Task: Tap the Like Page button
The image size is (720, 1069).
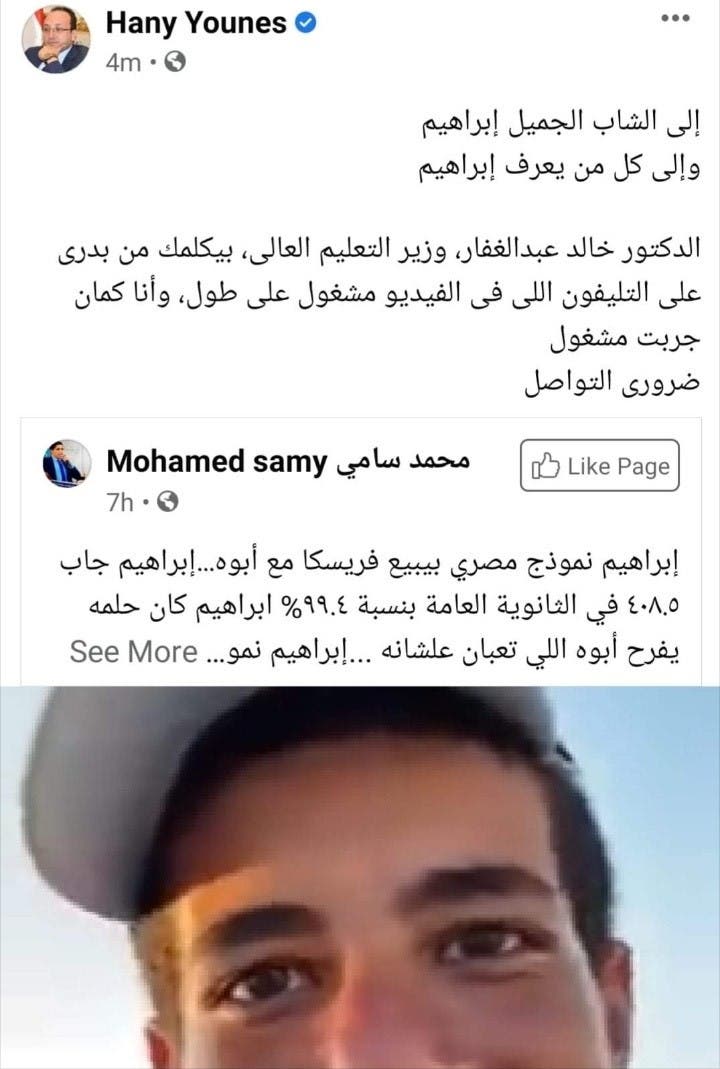Action: pos(600,466)
